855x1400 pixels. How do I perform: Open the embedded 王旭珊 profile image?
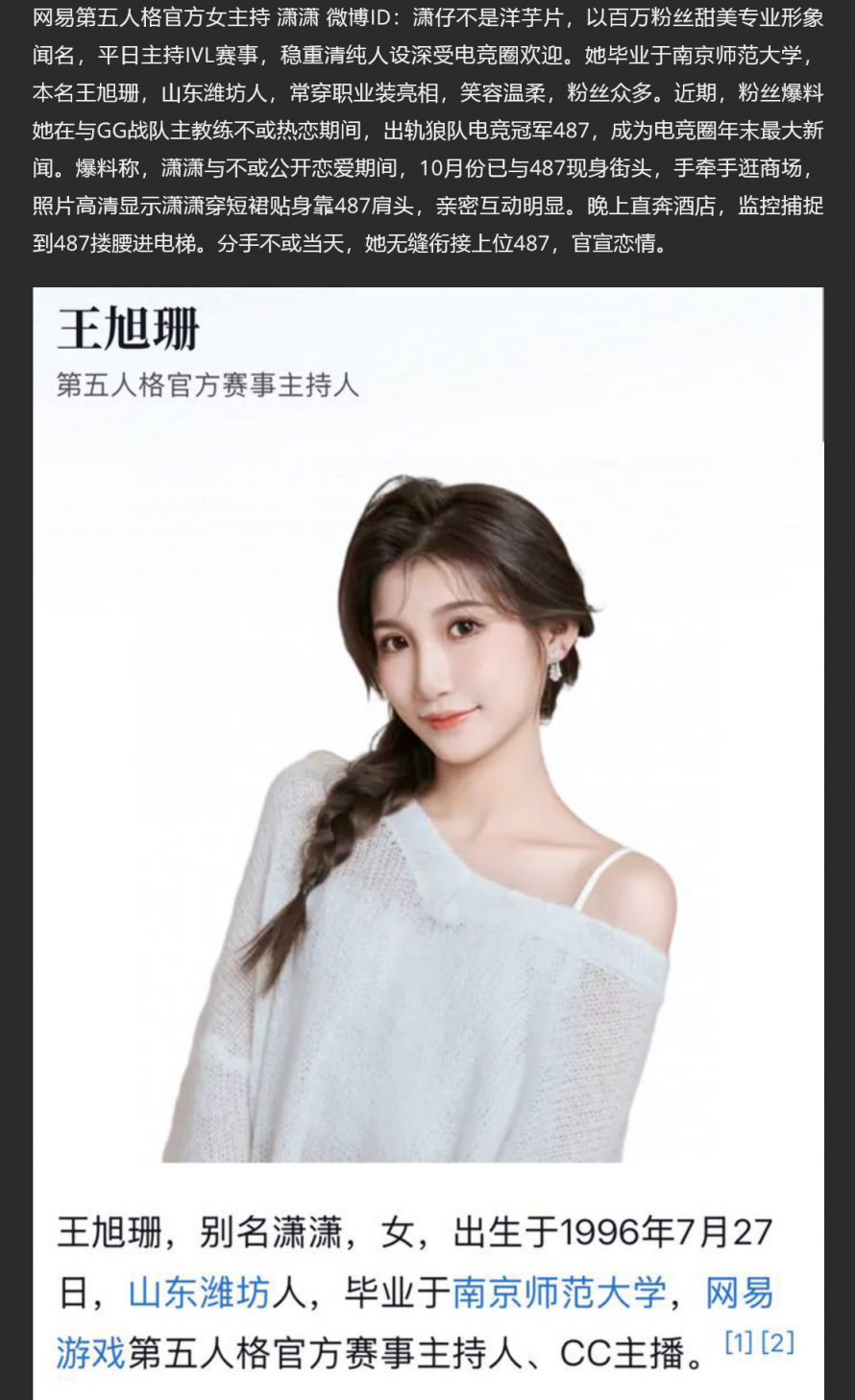(428, 817)
